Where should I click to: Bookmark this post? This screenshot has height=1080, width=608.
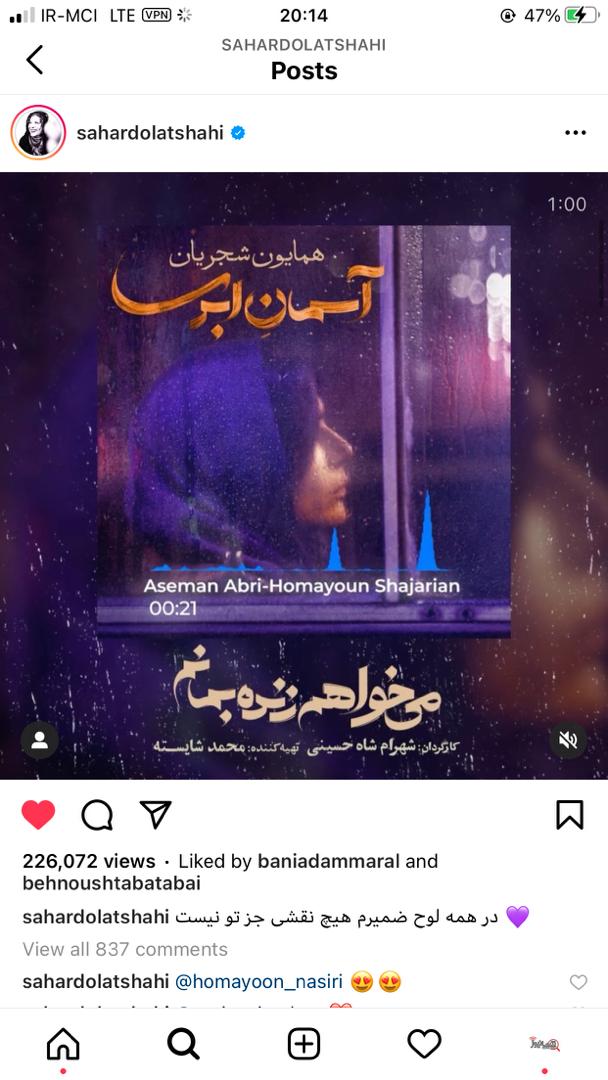[569, 815]
